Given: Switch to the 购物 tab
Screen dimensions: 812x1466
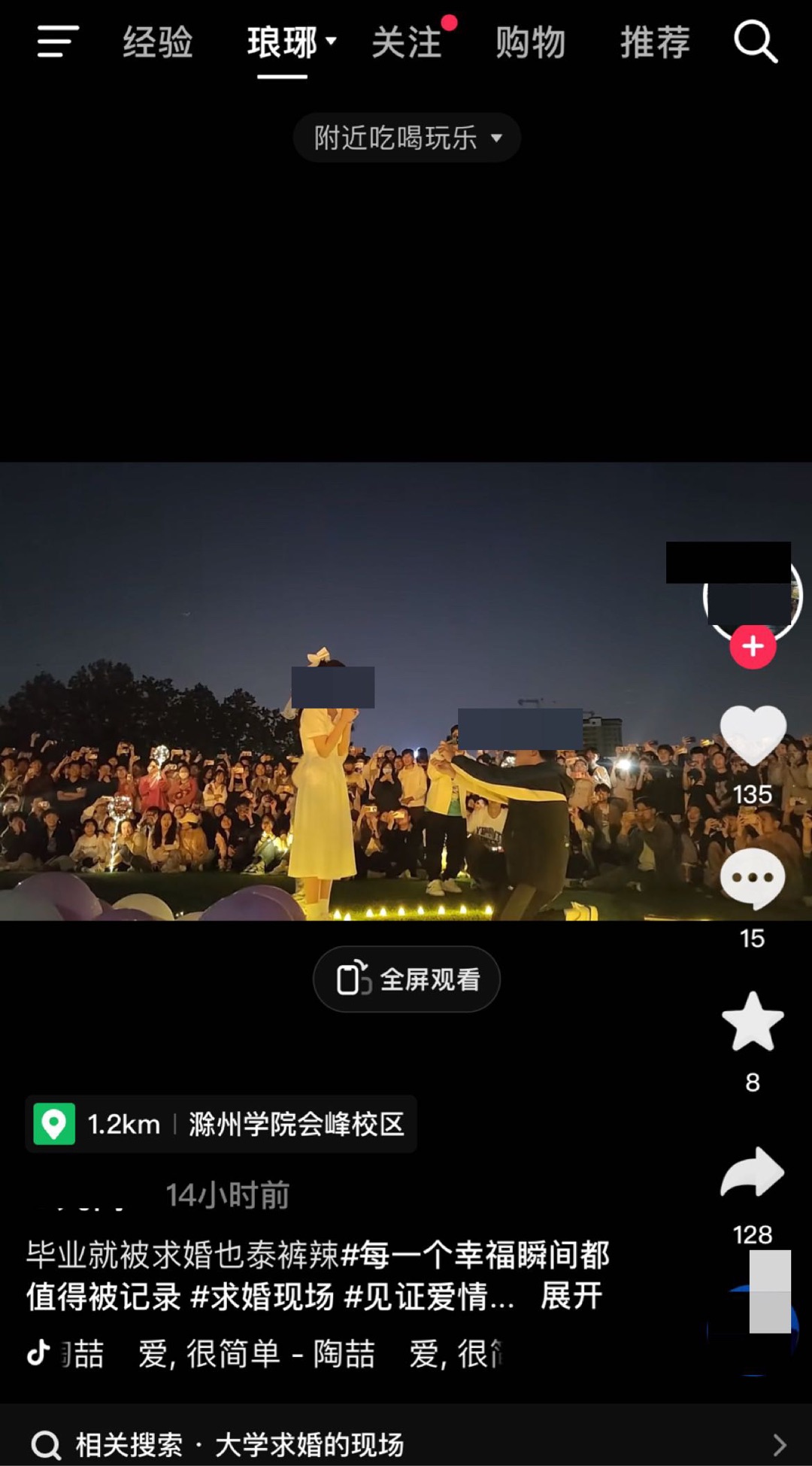Looking at the screenshot, I should (531, 42).
